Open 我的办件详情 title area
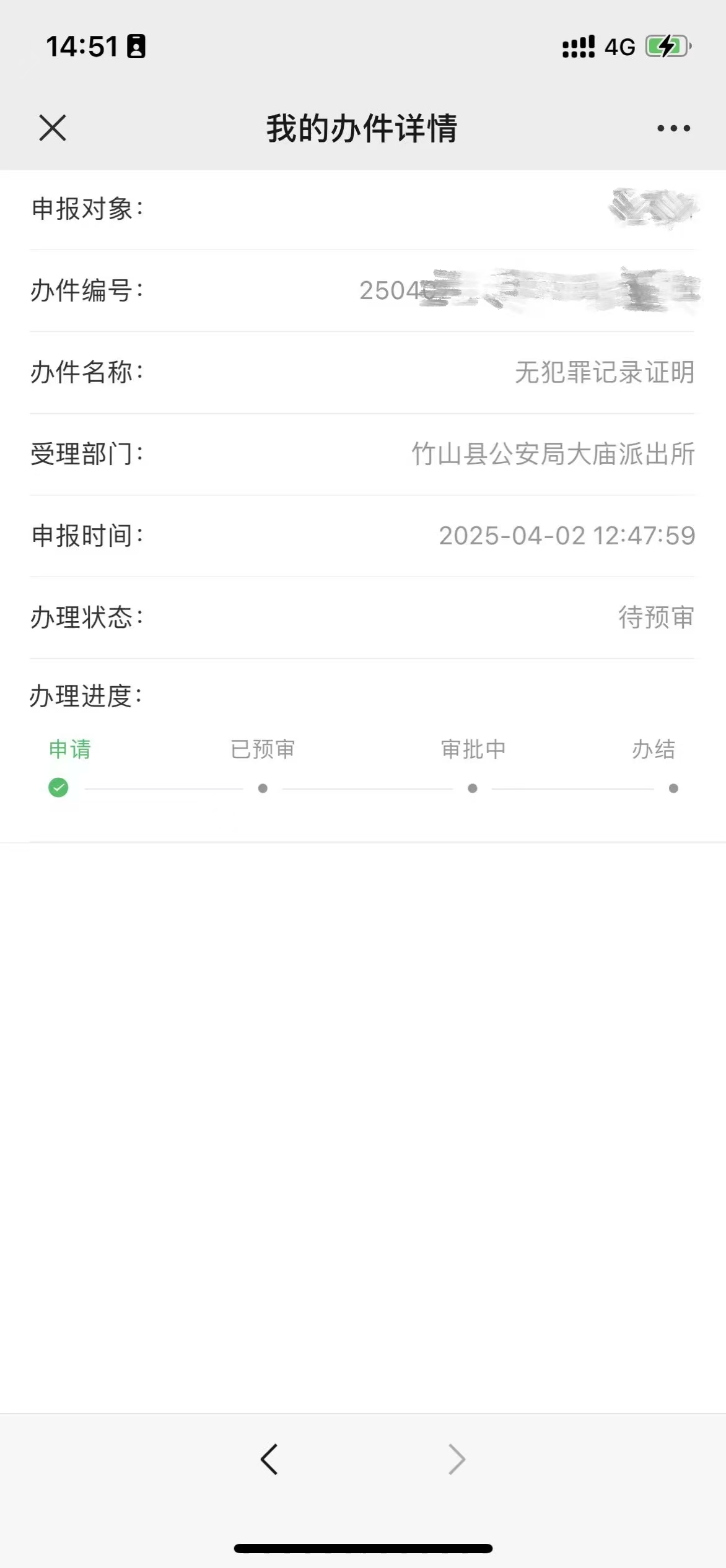Image resolution: width=726 pixels, height=1568 pixels. pyautogui.click(x=363, y=128)
